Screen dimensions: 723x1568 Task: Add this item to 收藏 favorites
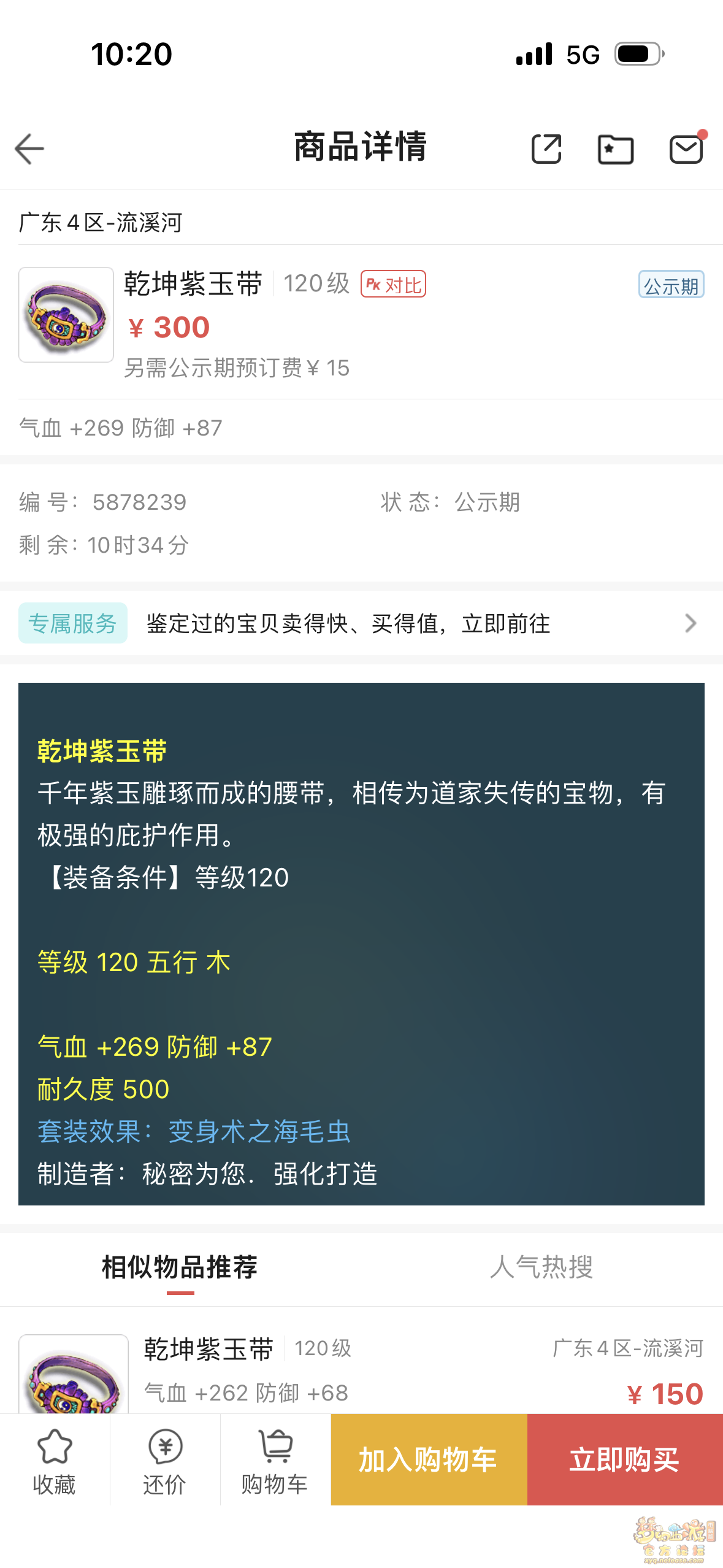click(55, 1460)
